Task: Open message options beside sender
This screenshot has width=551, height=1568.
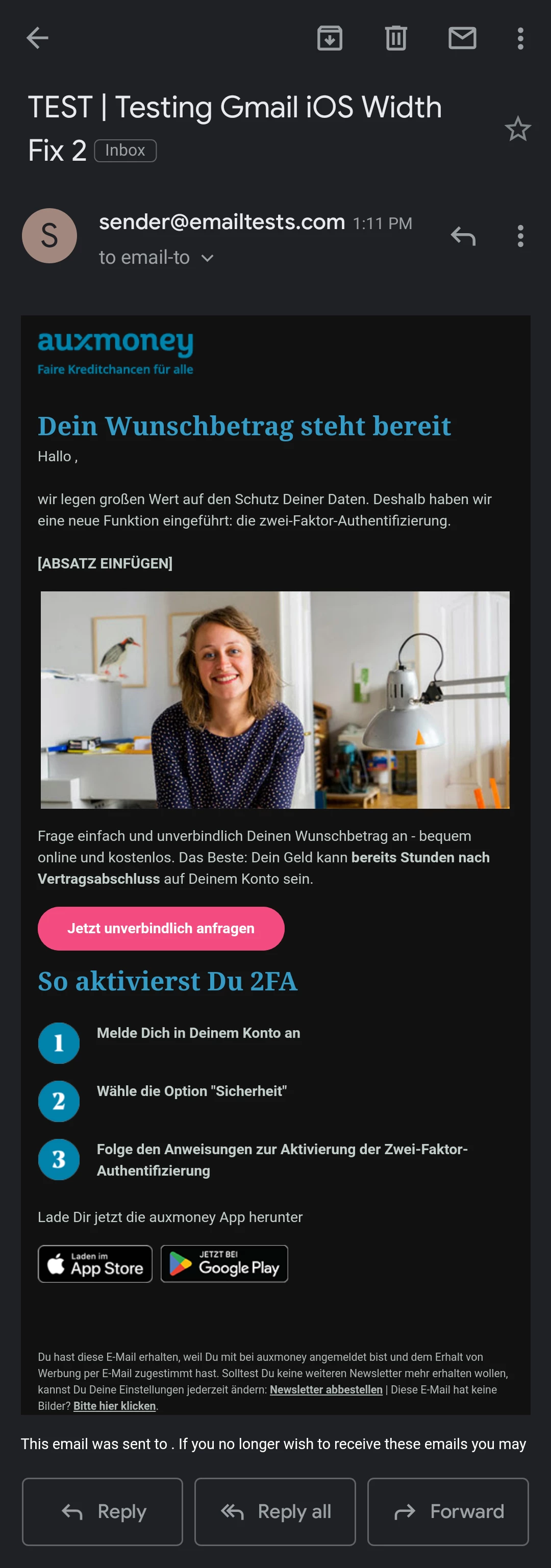Action: 520,236
